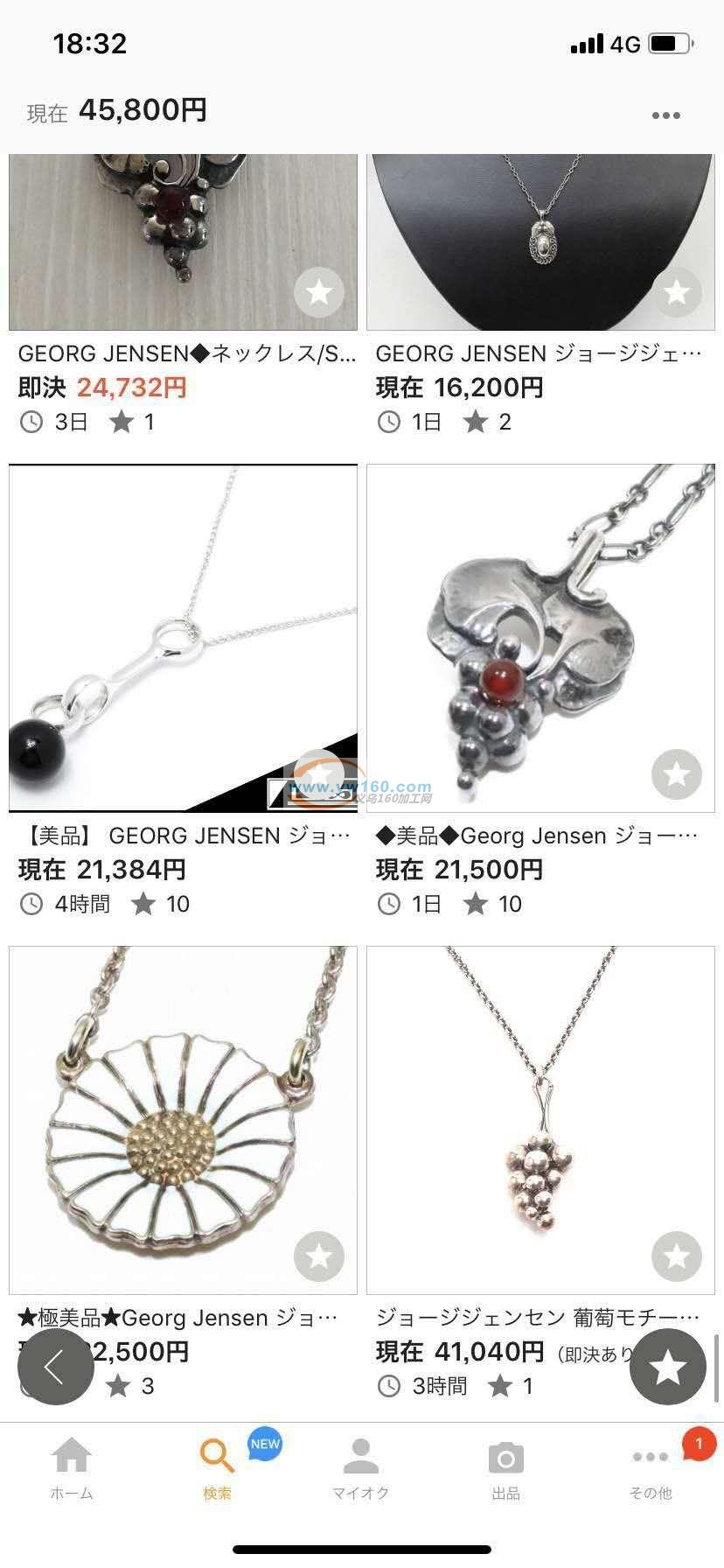This screenshot has height=1568, width=724.
Task: Open the 21,384円 black bead necklace listing
Action: 183,638
